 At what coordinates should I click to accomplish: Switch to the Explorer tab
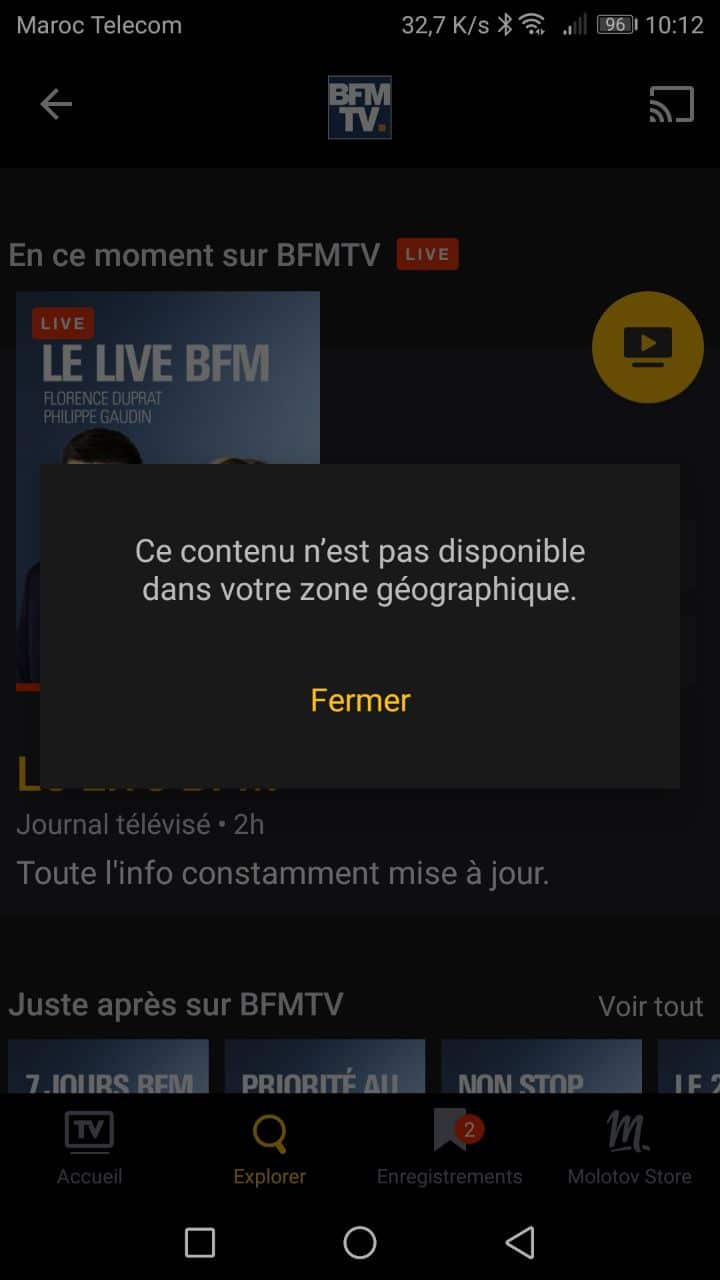pos(269,1148)
